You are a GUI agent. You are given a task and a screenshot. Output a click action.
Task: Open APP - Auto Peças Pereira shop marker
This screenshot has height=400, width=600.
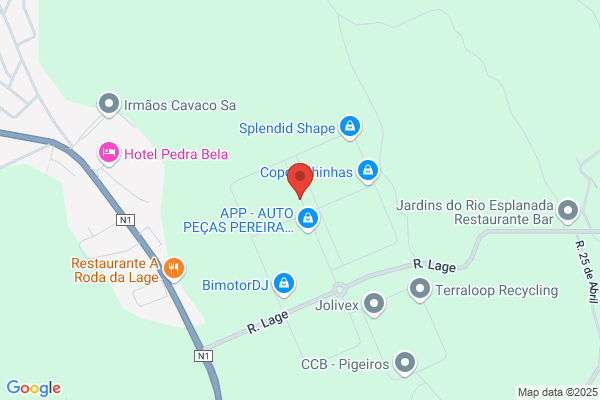coord(309,217)
